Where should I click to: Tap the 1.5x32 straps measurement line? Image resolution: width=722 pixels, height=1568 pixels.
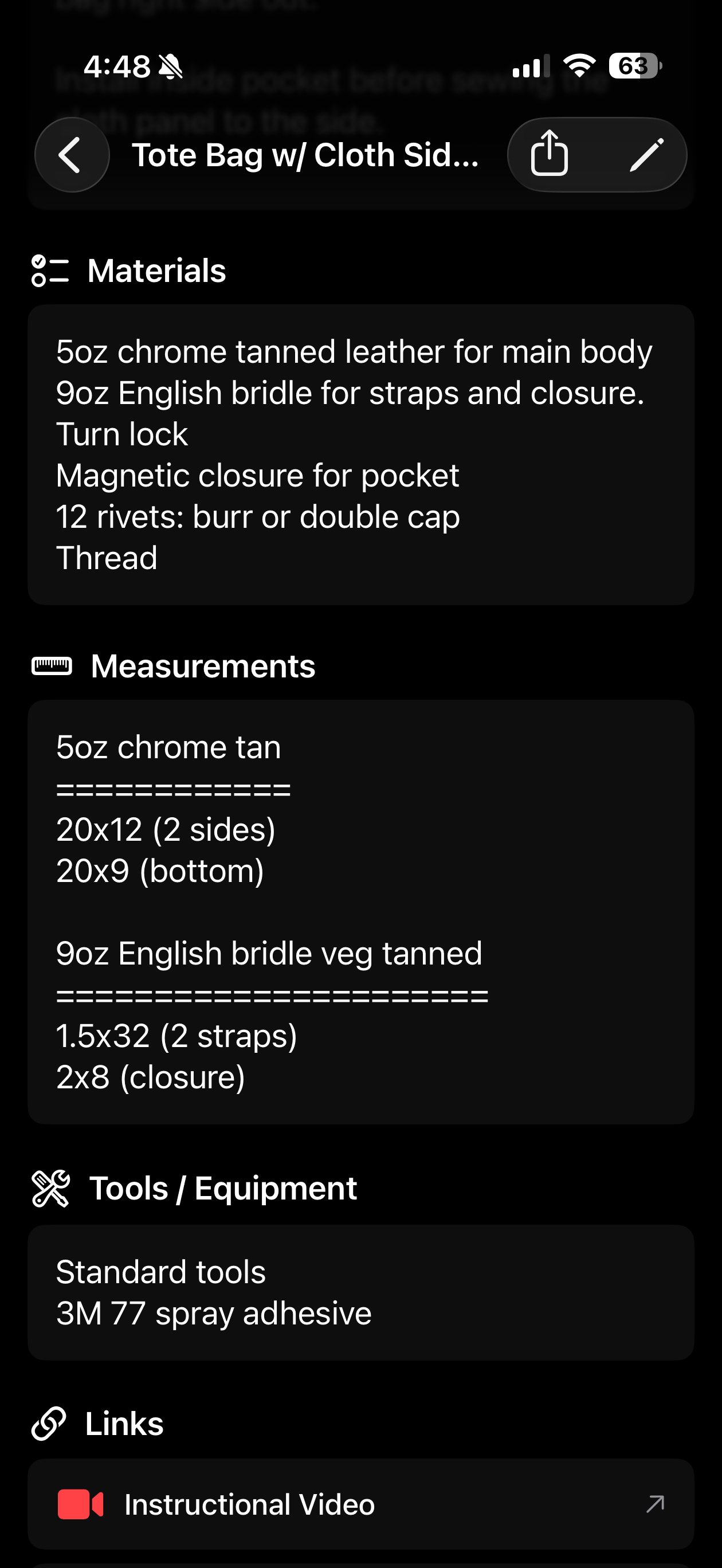pyautogui.click(x=176, y=1035)
